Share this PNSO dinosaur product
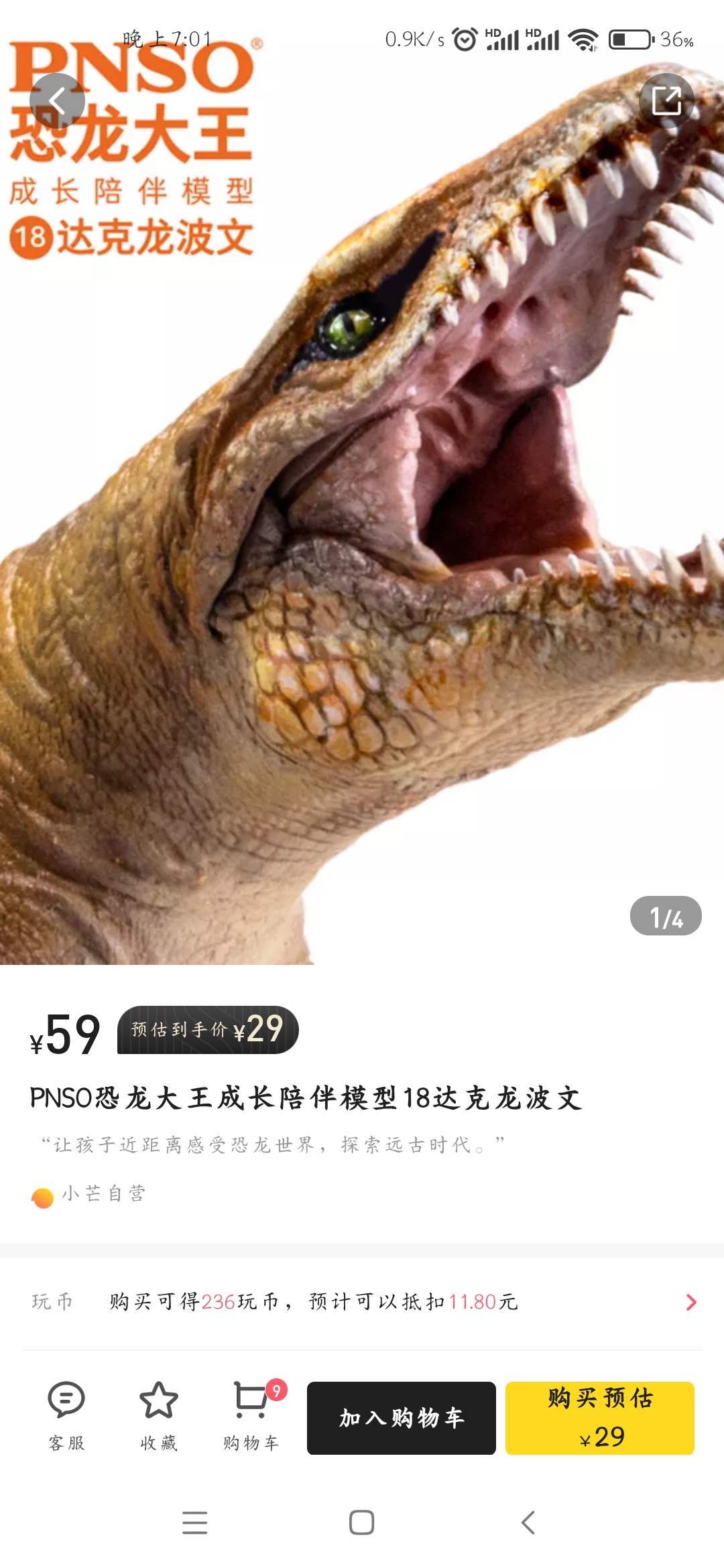The height and width of the screenshot is (1568, 724). pos(666,101)
